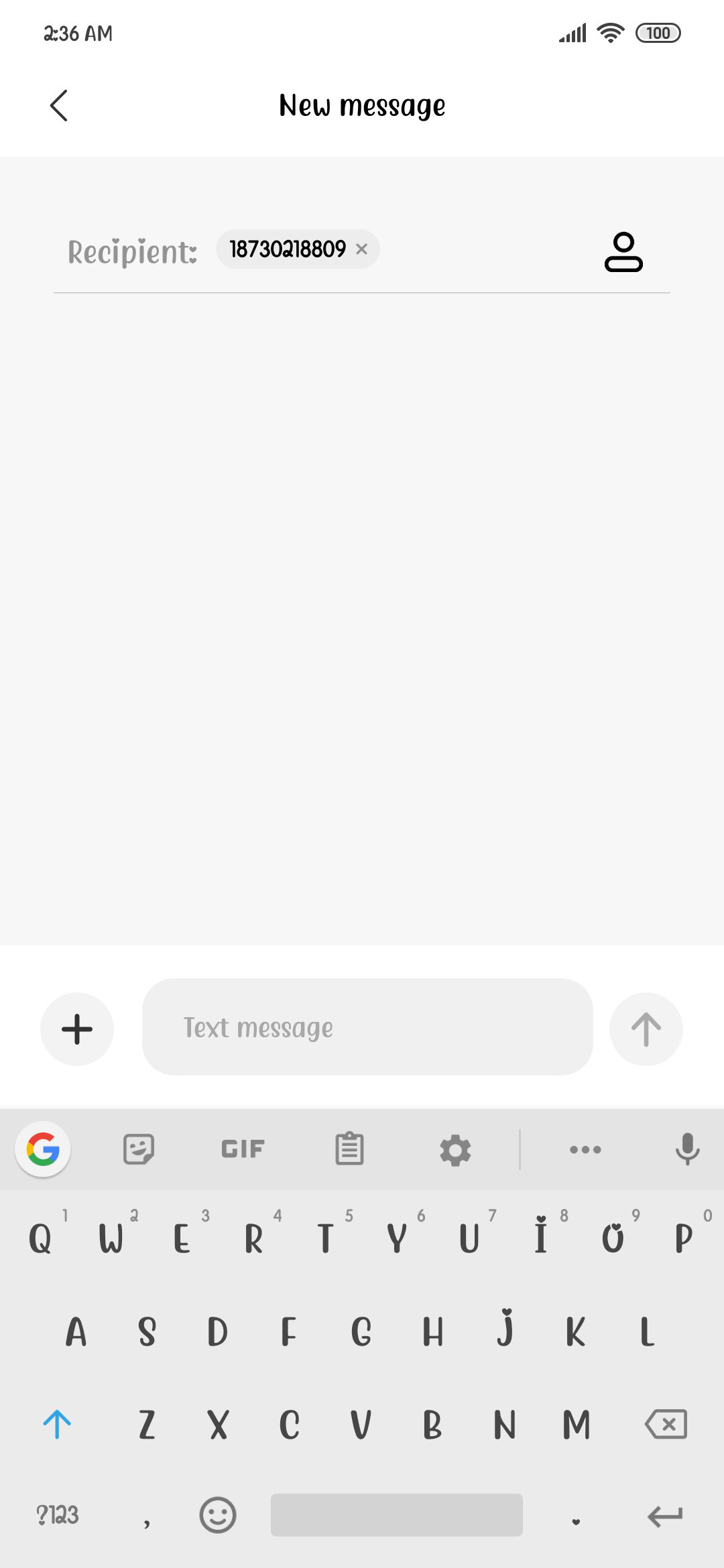Tap the keyboard shift key

click(x=57, y=1424)
